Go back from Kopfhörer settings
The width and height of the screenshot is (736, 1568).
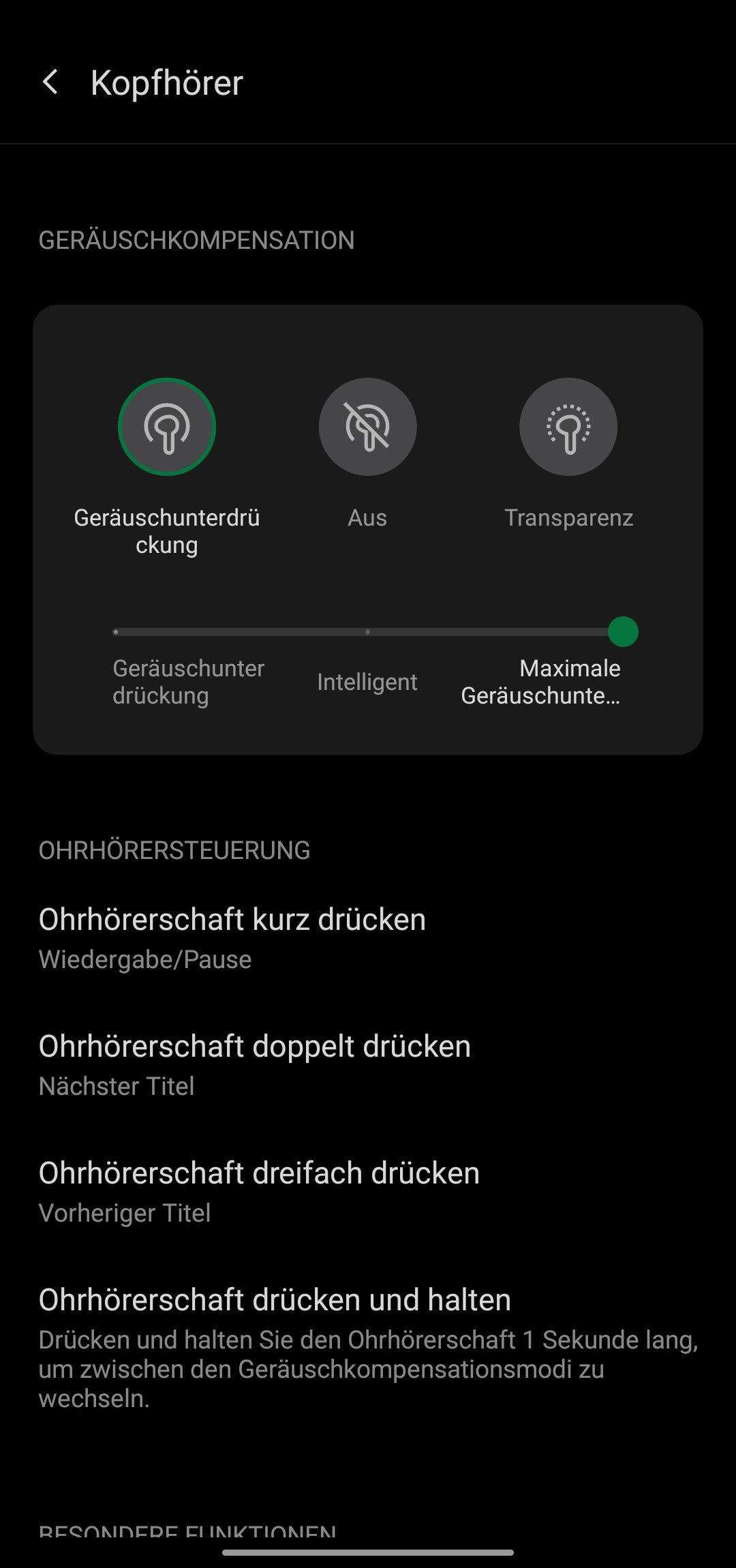[50, 82]
